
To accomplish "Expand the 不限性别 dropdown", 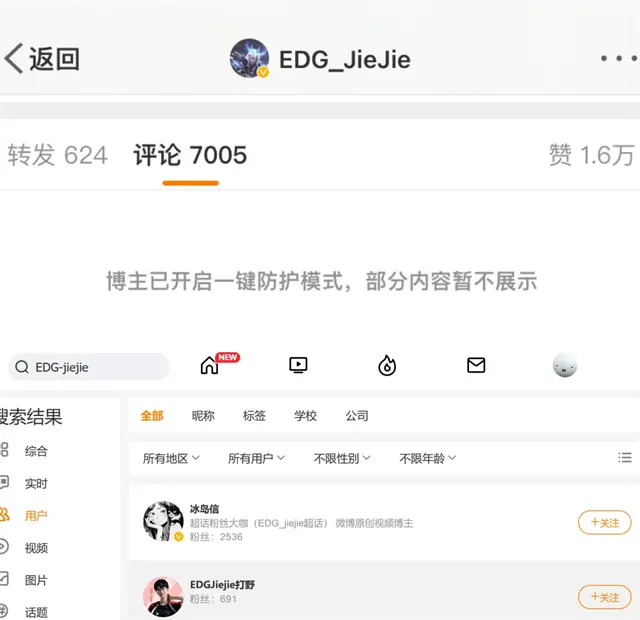I will tap(342, 458).
